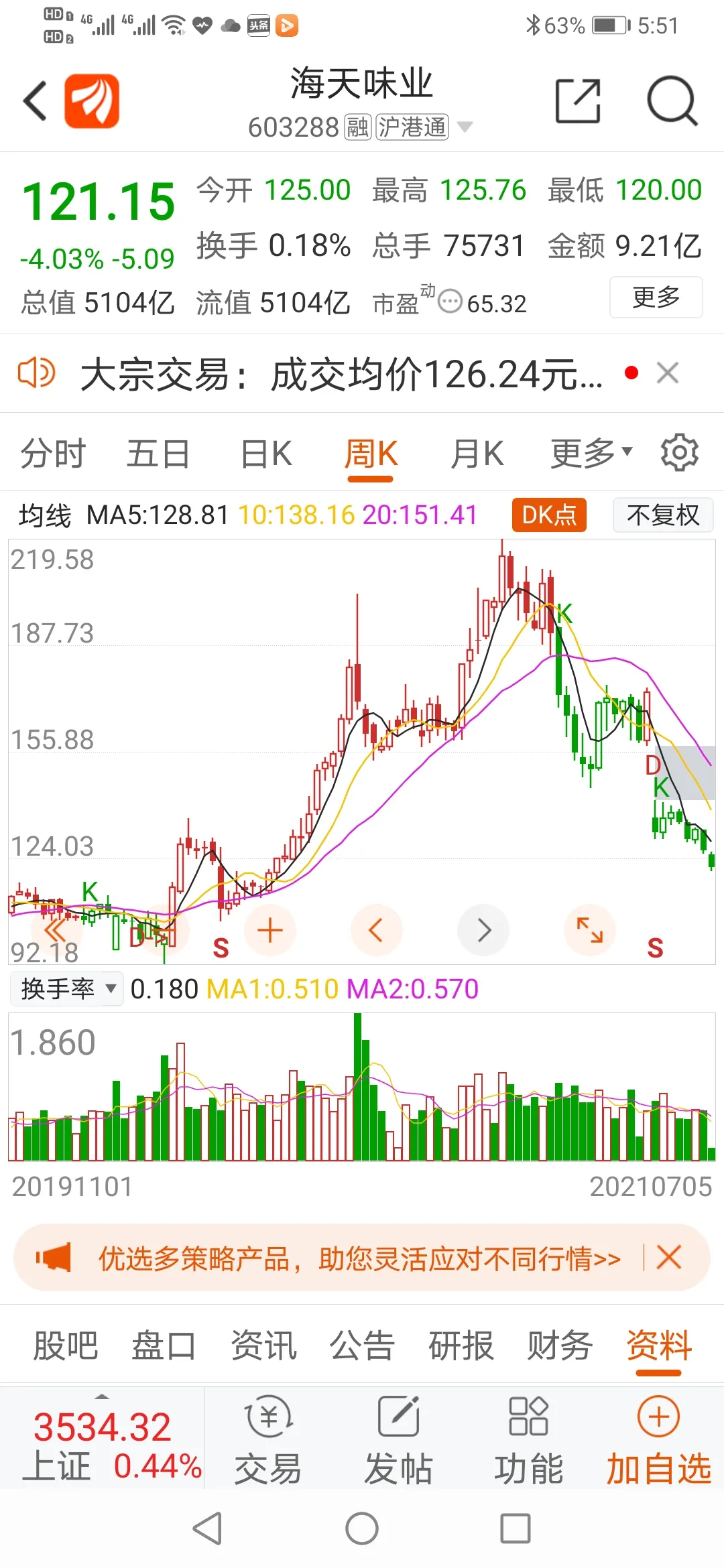Screen dimensions: 724x1568
Task: Open 交易 in bottom bar
Action: click(267, 1439)
